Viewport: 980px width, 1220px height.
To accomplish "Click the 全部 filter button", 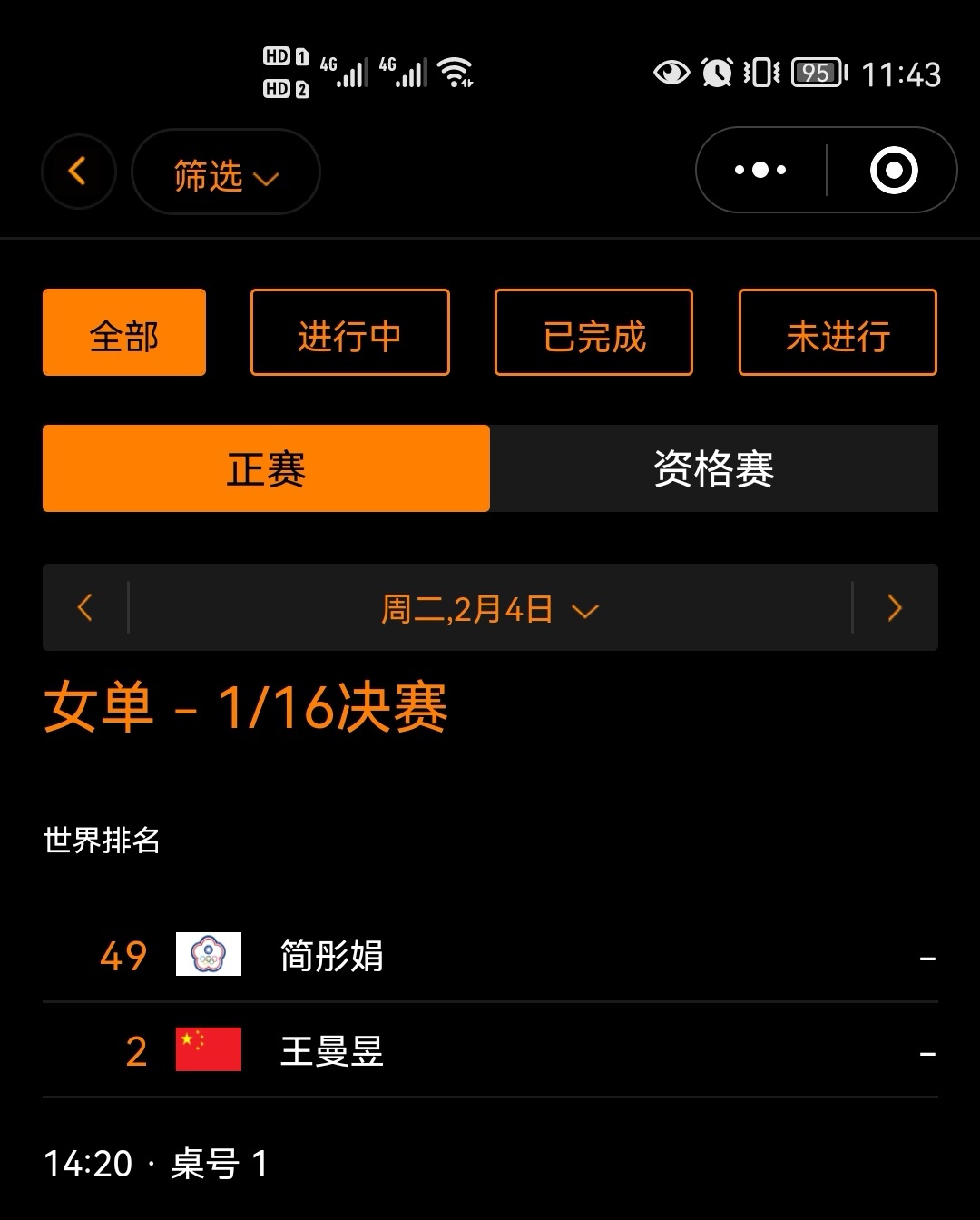I will coord(123,332).
